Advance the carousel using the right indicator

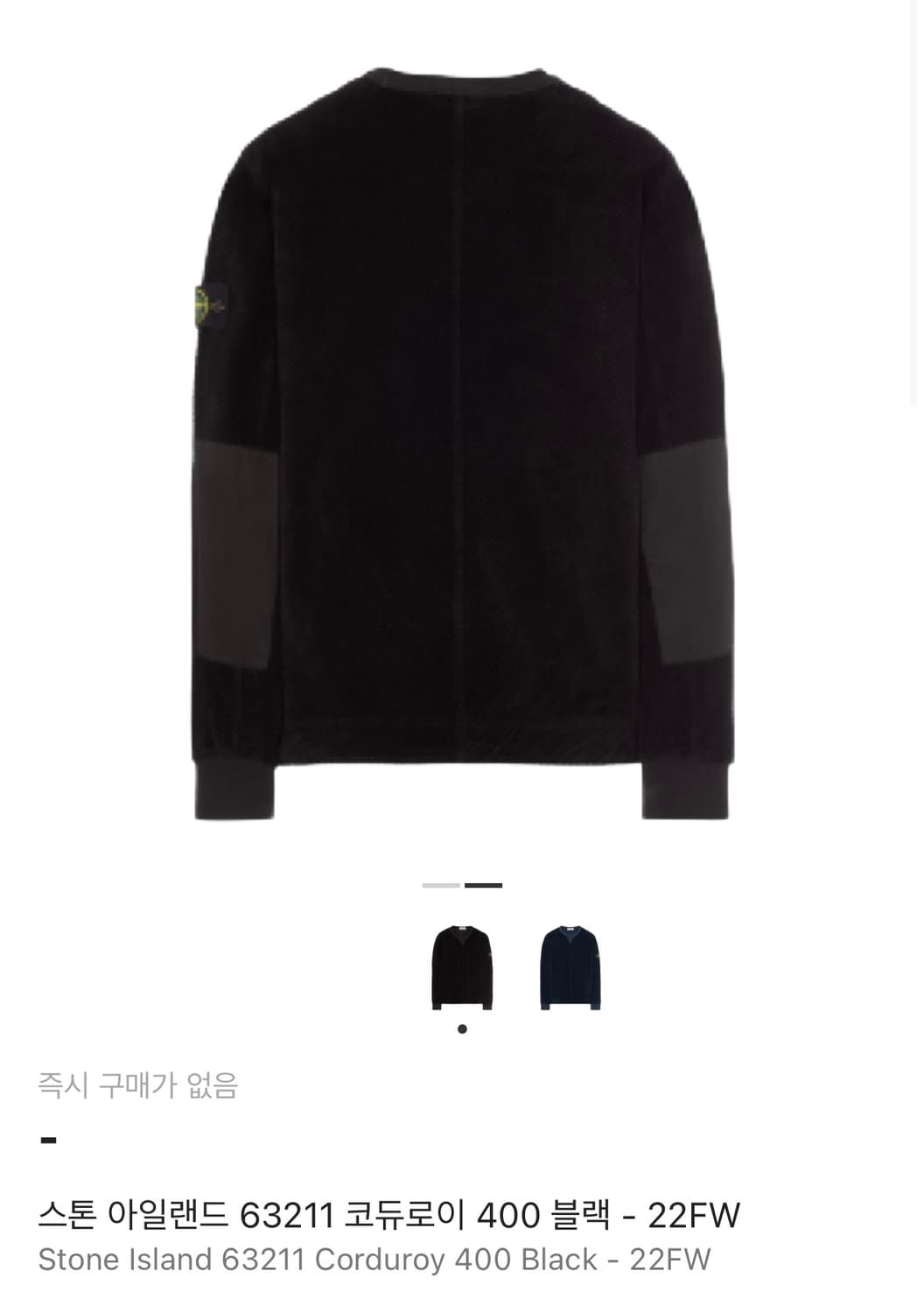(x=481, y=886)
